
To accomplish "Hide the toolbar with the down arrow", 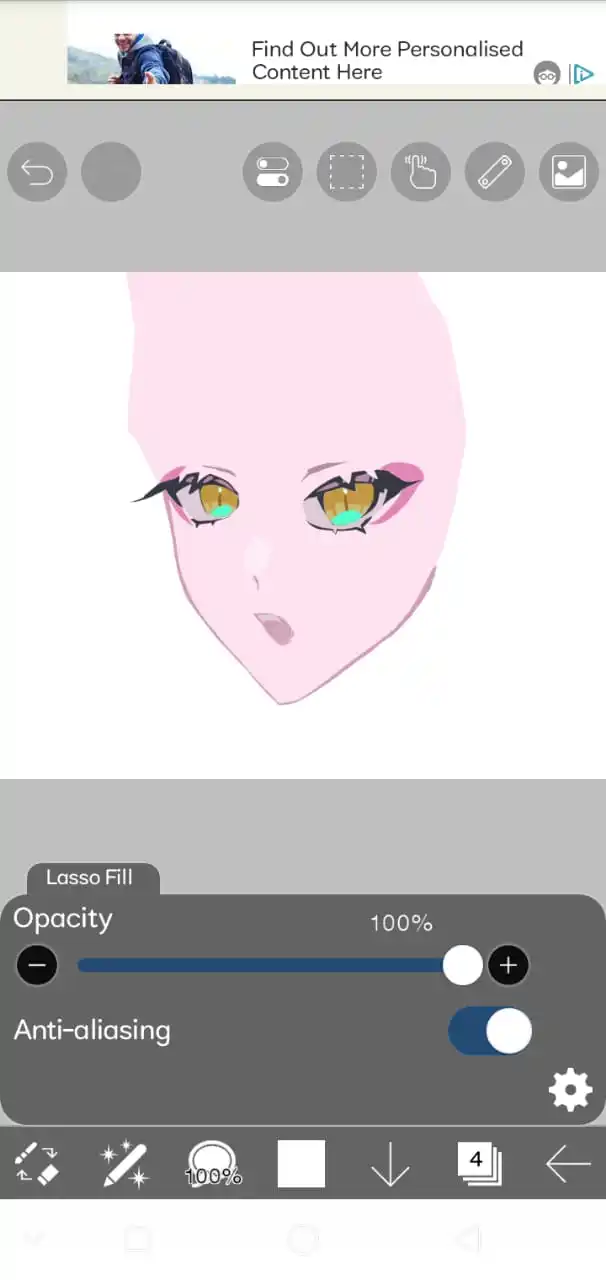I will pos(390,1165).
